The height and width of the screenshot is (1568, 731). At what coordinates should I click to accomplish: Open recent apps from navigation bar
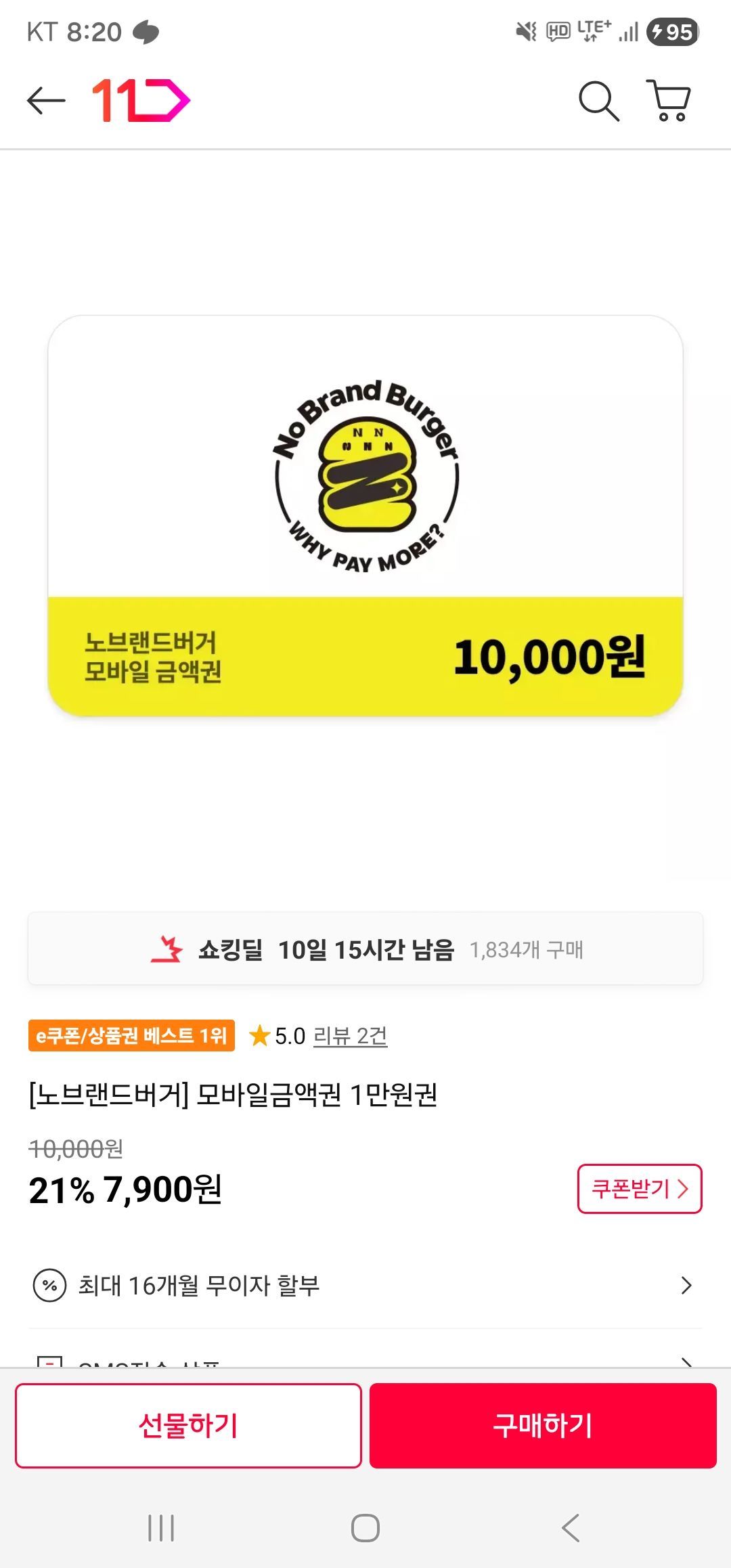[161, 1528]
